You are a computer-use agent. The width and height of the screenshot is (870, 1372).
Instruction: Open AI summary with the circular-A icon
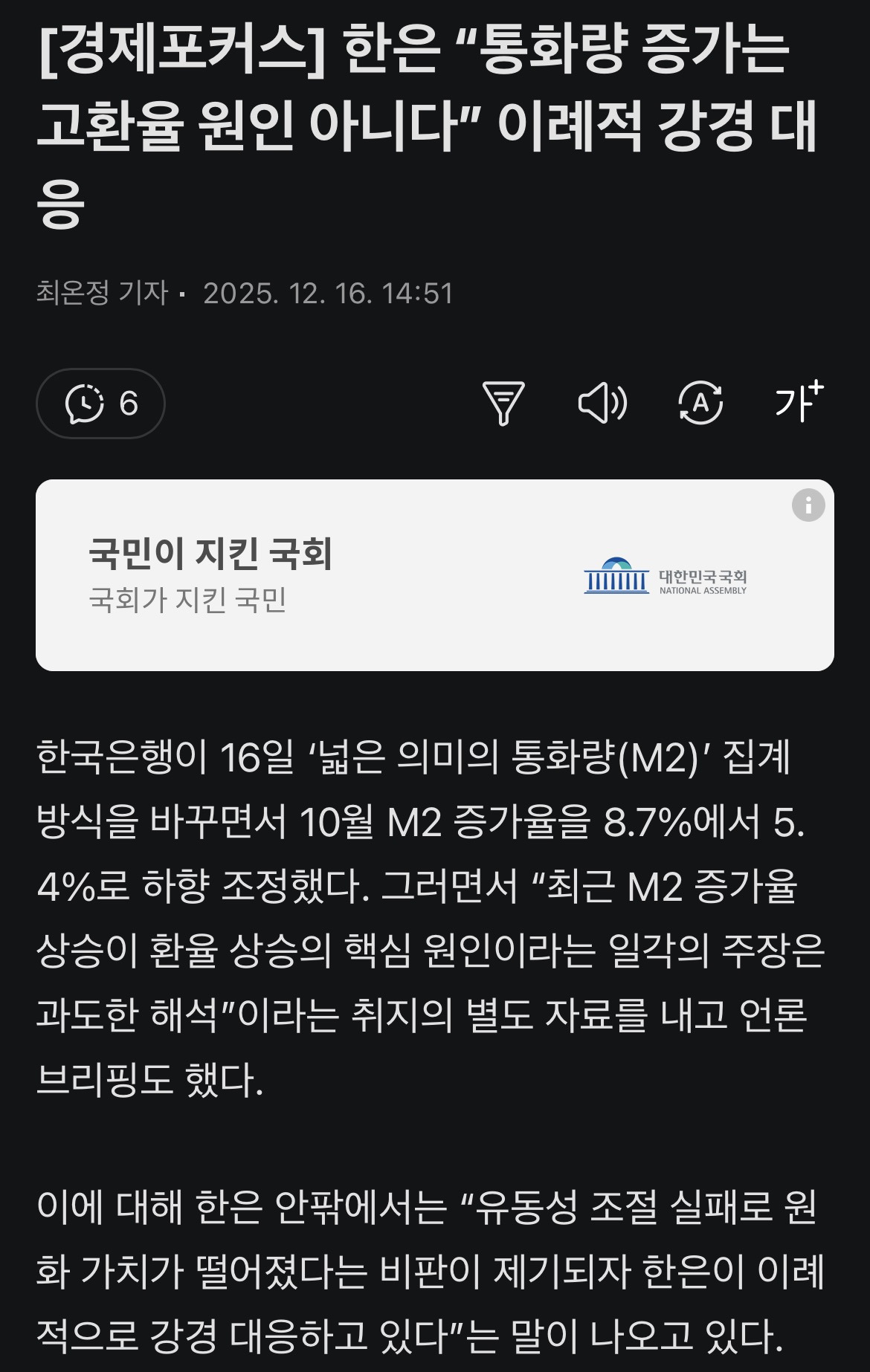tap(702, 404)
